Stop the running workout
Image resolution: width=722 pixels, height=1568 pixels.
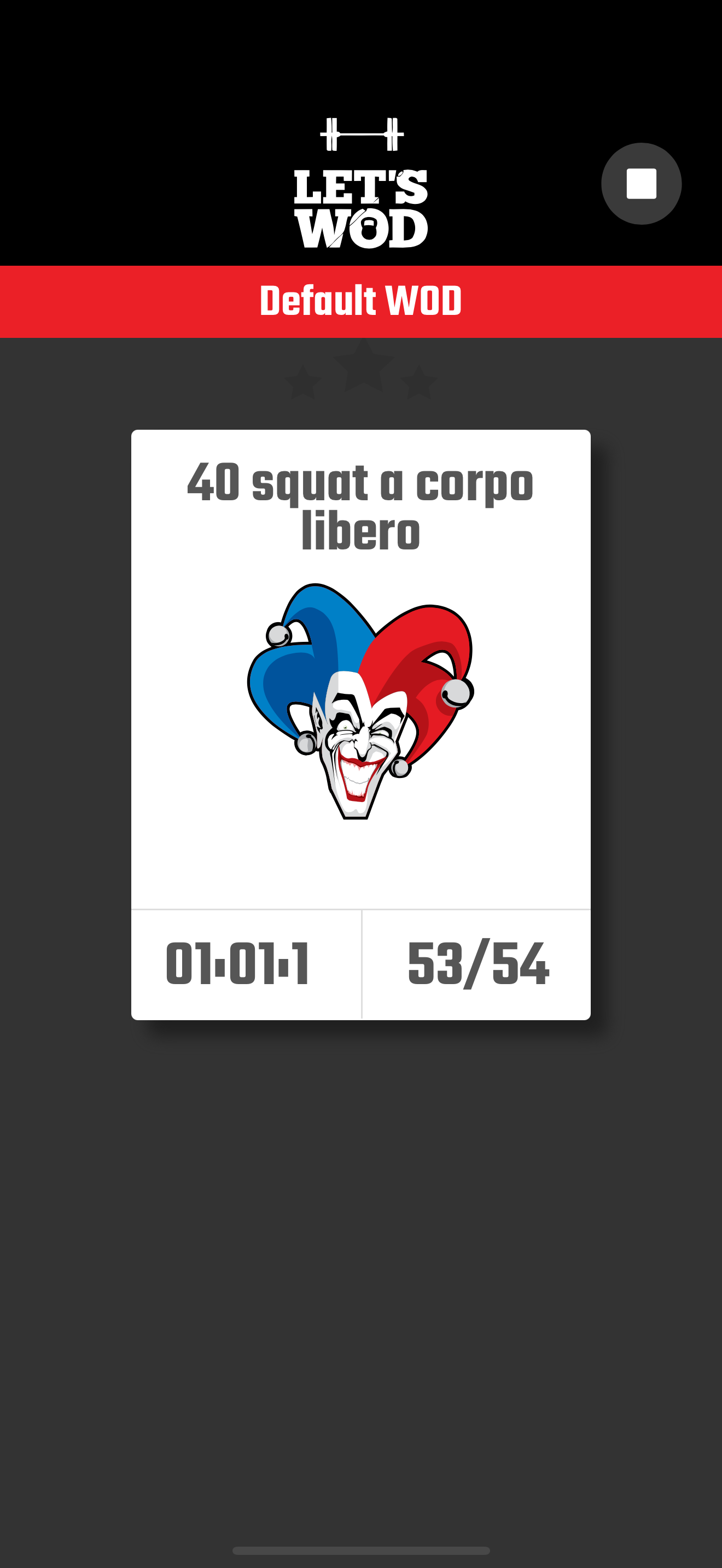point(641,183)
